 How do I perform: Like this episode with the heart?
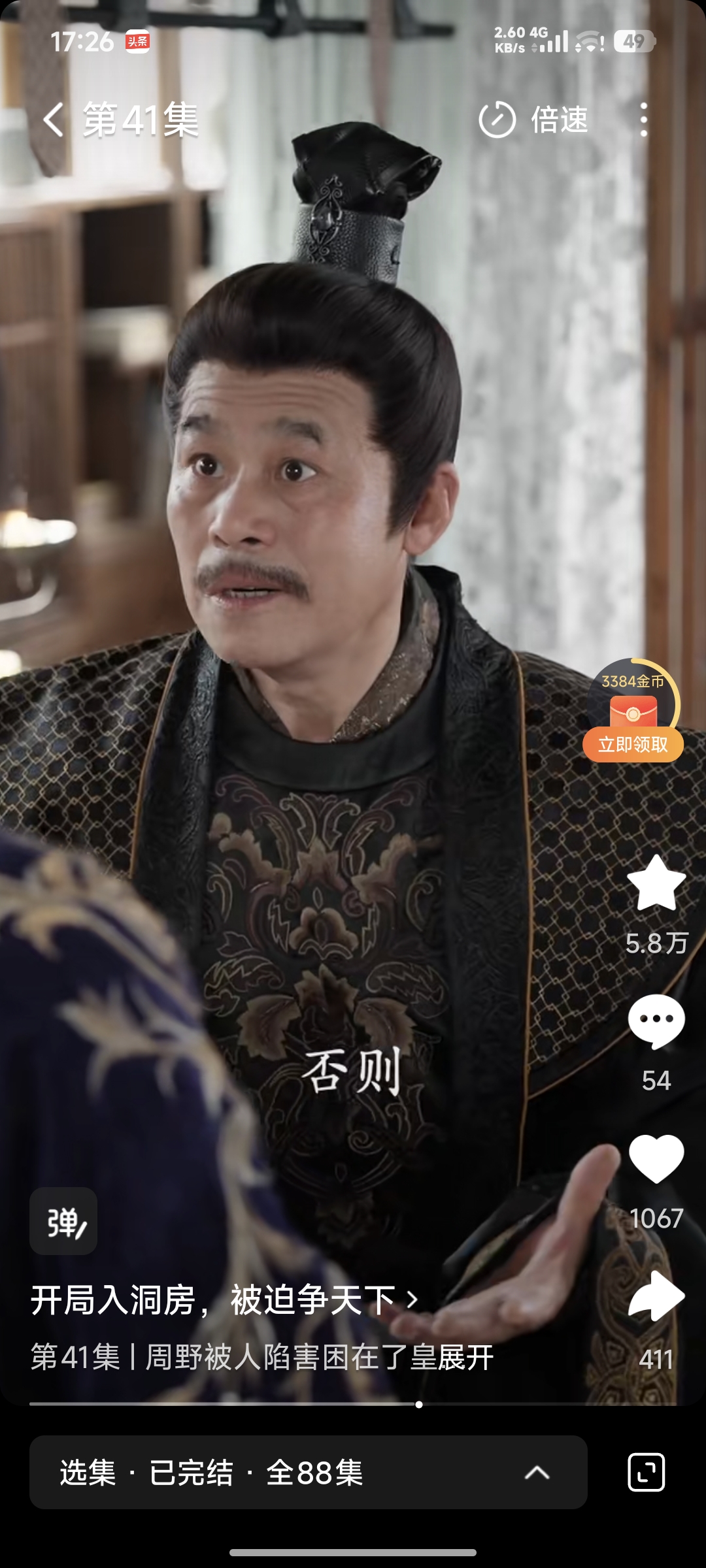tap(656, 1158)
